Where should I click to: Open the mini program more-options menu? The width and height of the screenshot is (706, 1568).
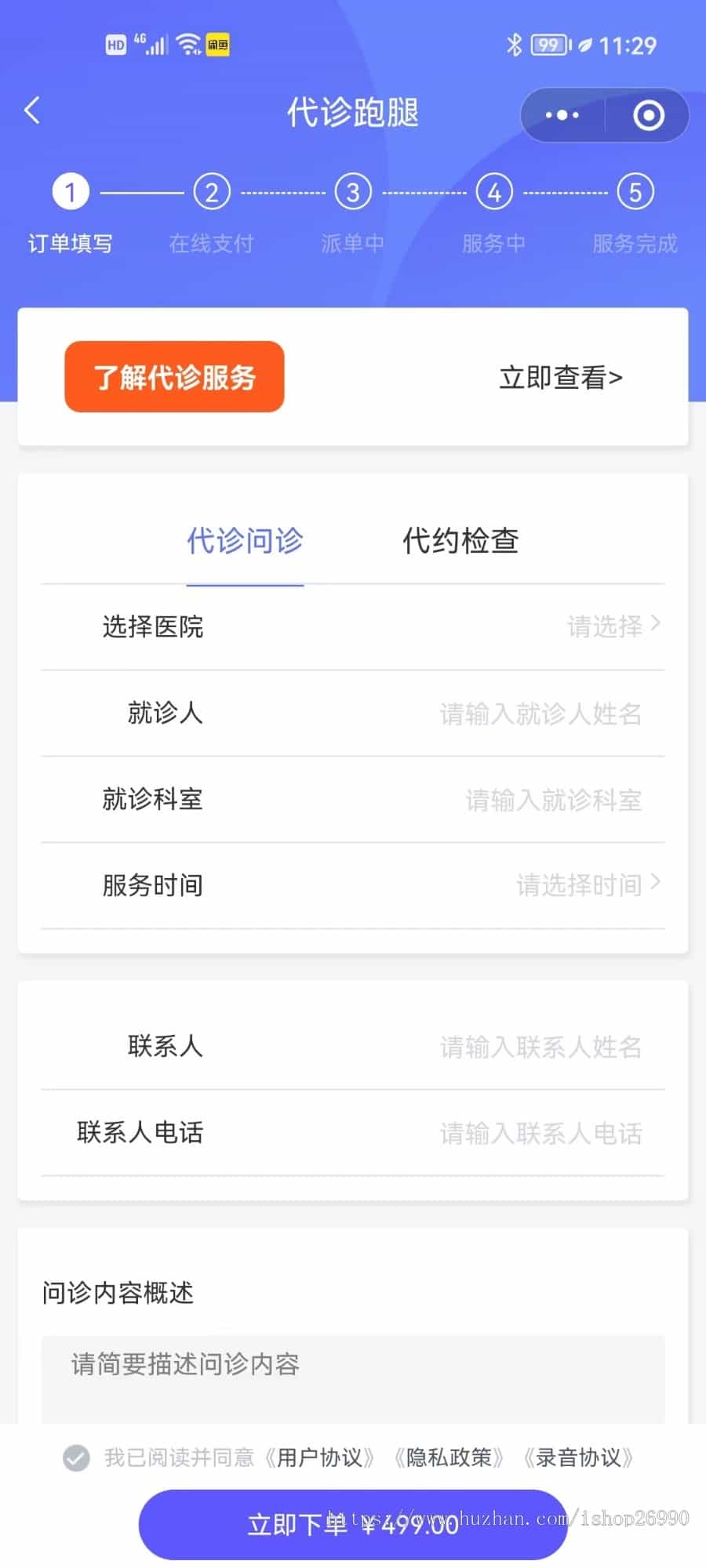point(562,115)
